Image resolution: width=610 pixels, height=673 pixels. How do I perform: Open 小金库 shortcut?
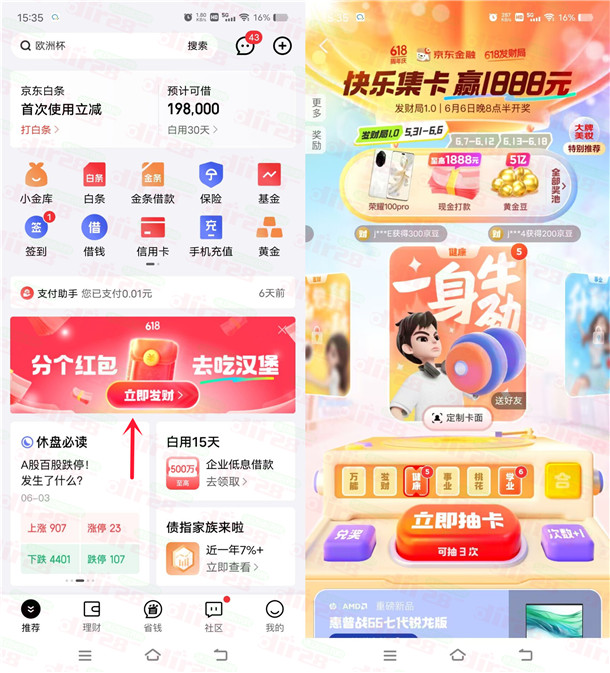tap(37, 183)
